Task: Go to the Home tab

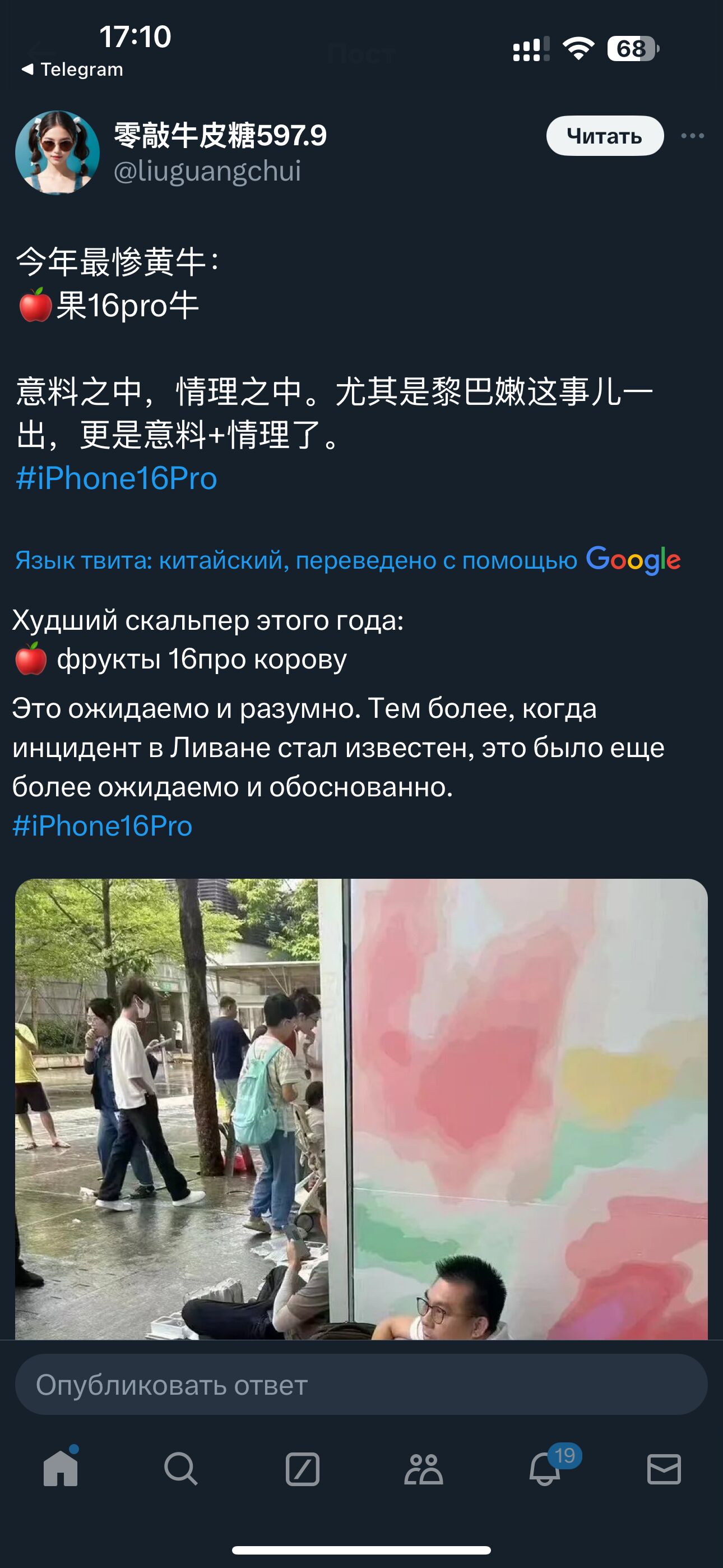Action: click(61, 1469)
